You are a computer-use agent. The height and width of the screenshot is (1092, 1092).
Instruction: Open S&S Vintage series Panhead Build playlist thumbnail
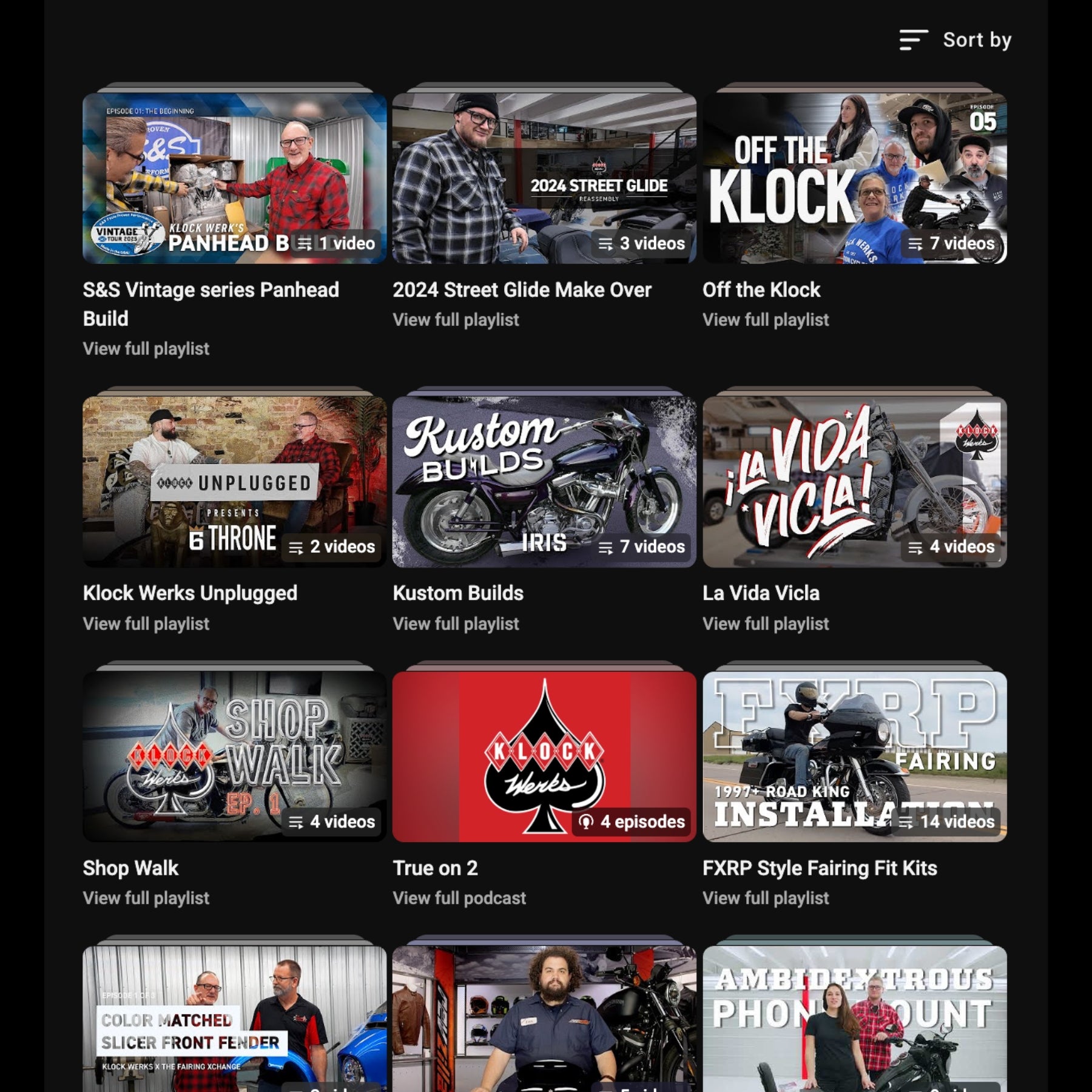pos(234,178)
